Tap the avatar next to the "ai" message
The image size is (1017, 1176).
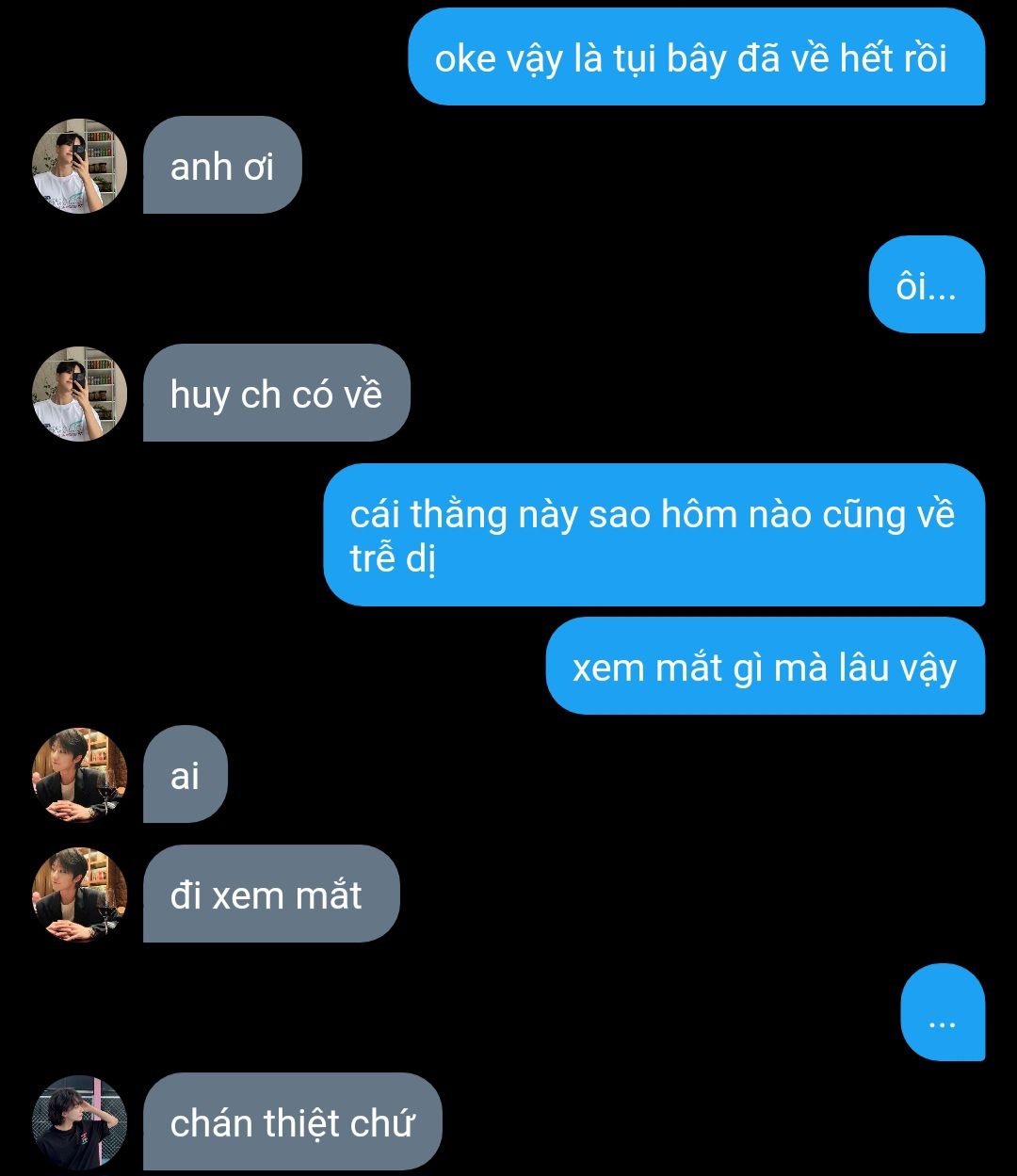coord(80,774)
